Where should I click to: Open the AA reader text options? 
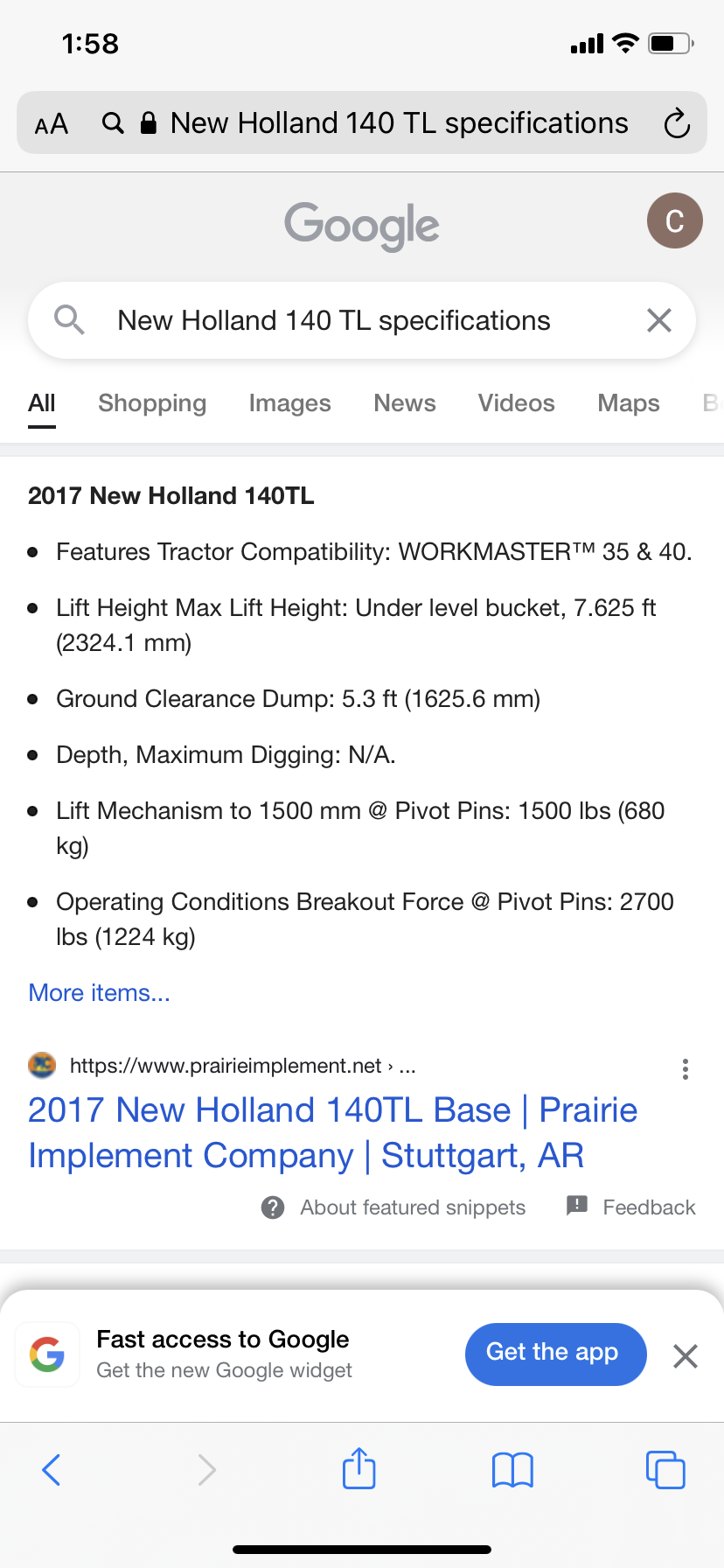52,124
